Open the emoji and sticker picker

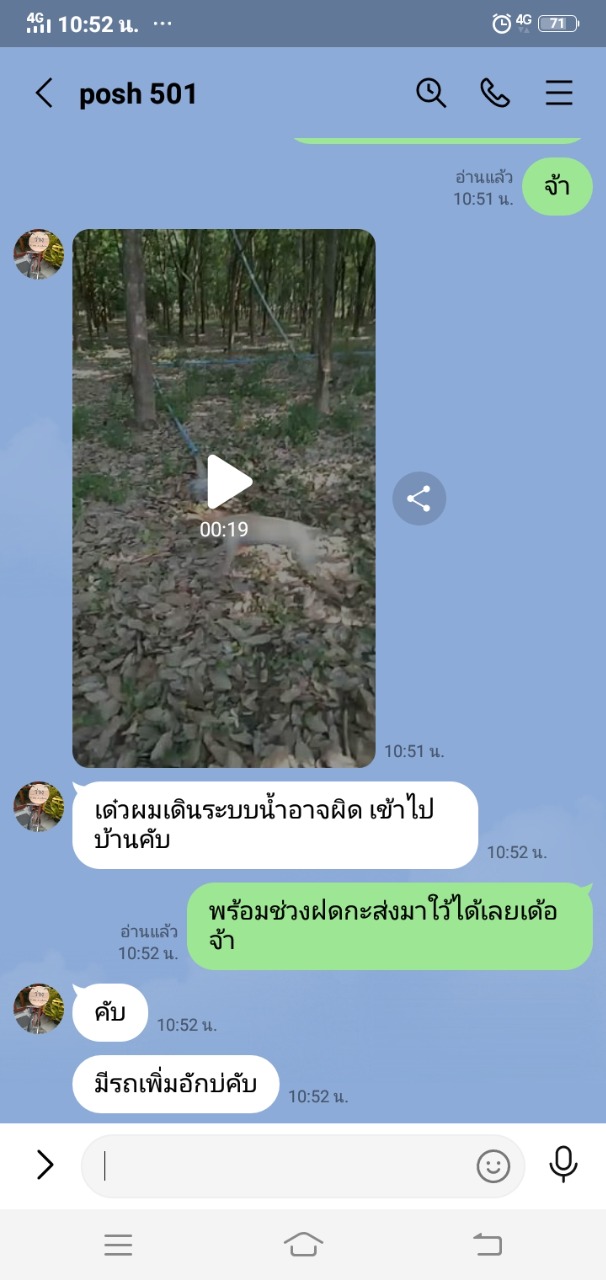[493, 1166]
